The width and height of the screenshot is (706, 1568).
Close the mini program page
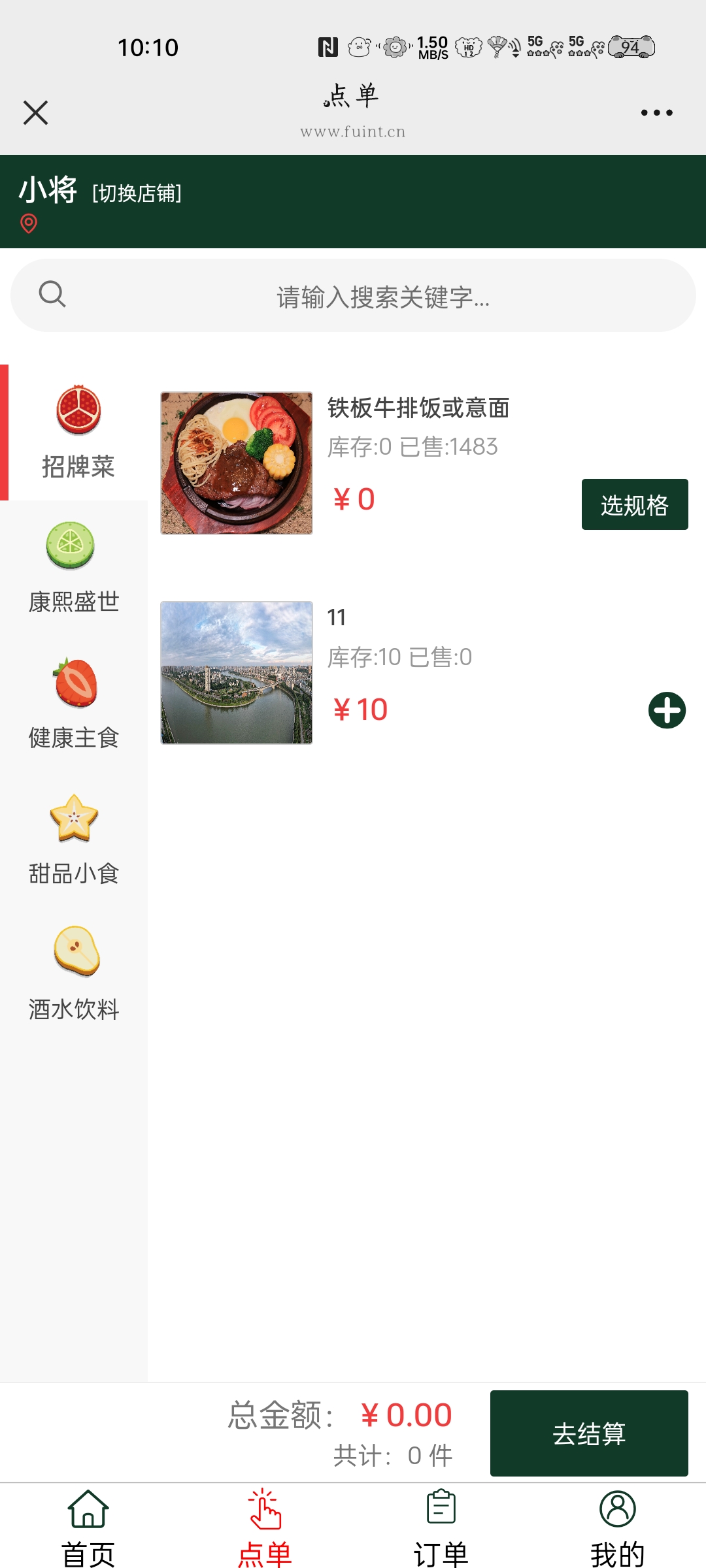[36, 112]
